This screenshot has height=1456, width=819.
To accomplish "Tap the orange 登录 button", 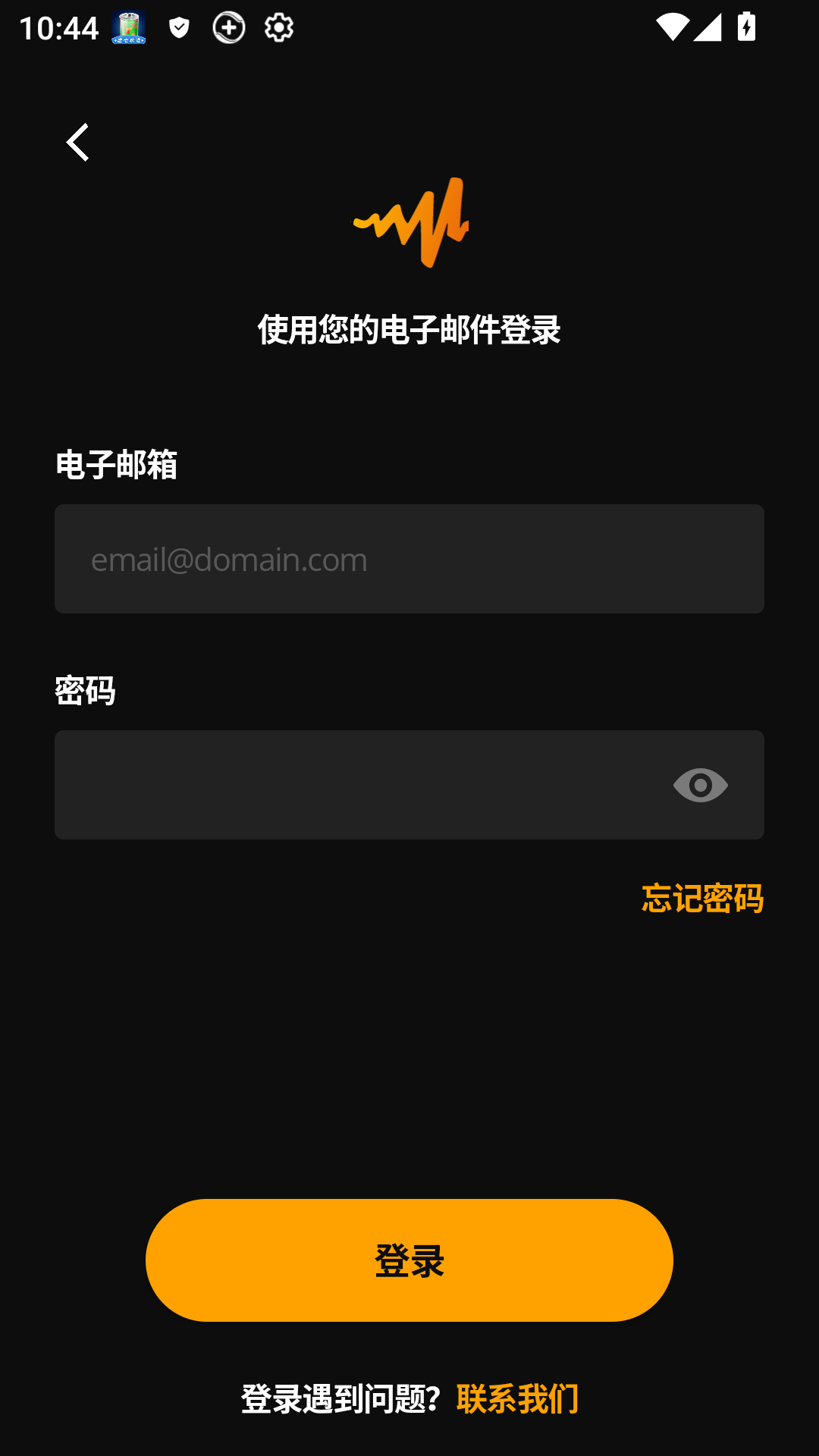I will 409,1260.
